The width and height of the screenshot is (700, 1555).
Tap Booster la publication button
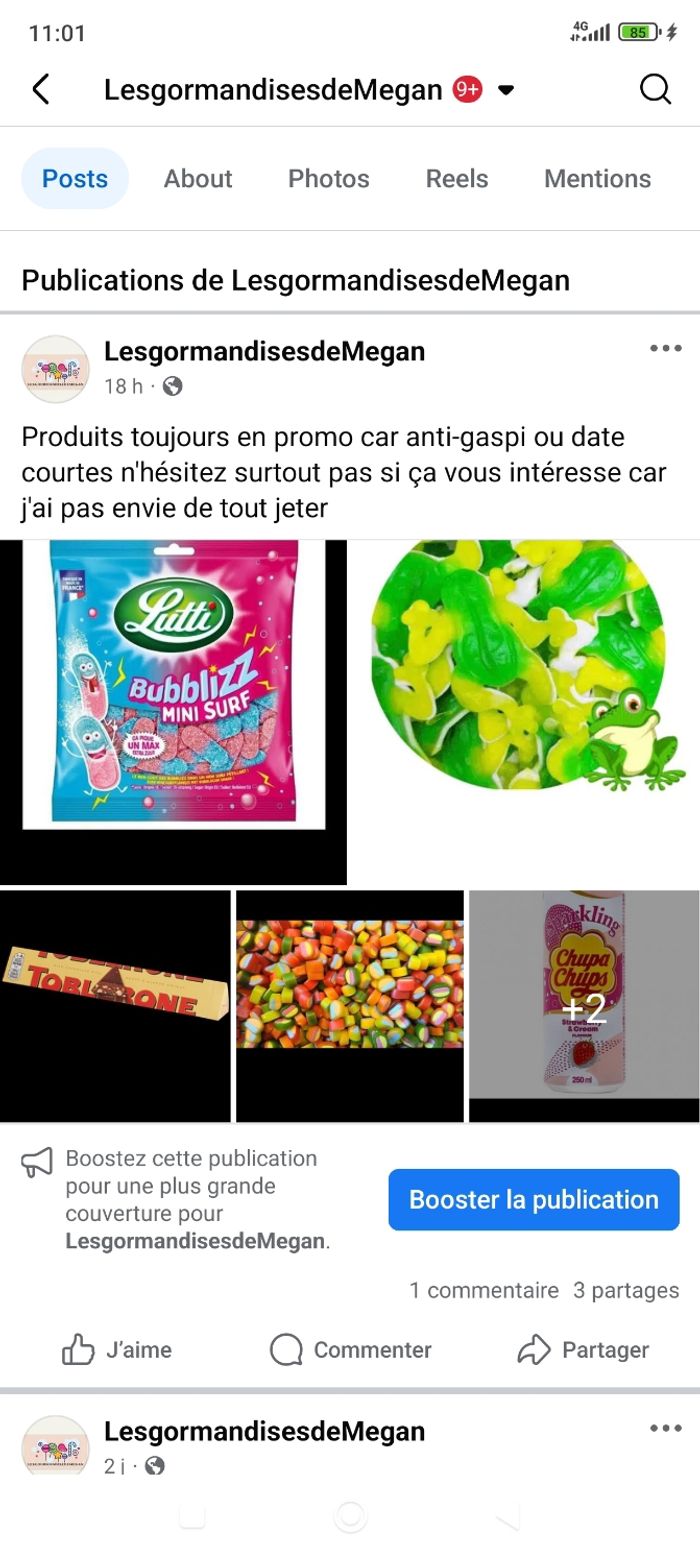point(533,1200)
